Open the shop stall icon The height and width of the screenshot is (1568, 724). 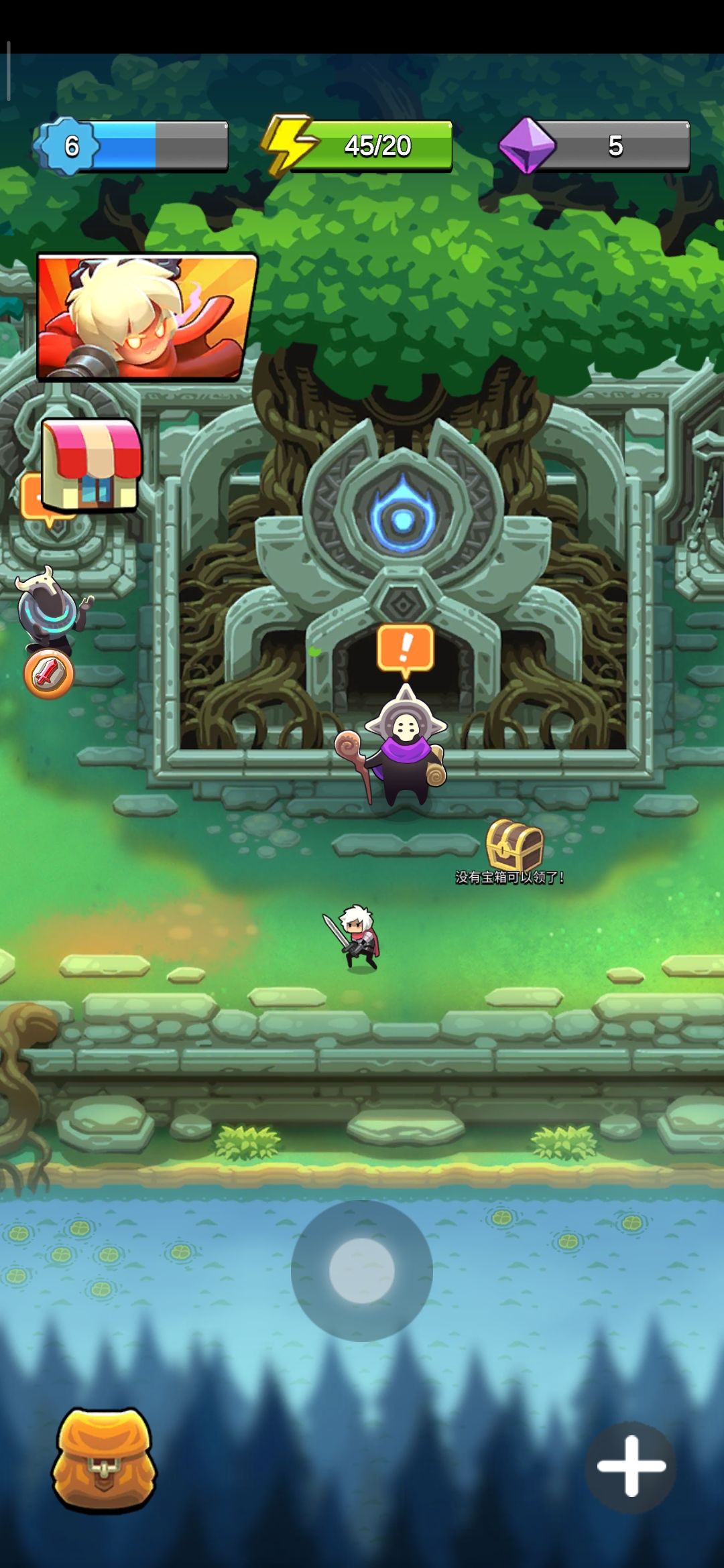(90, 466)
